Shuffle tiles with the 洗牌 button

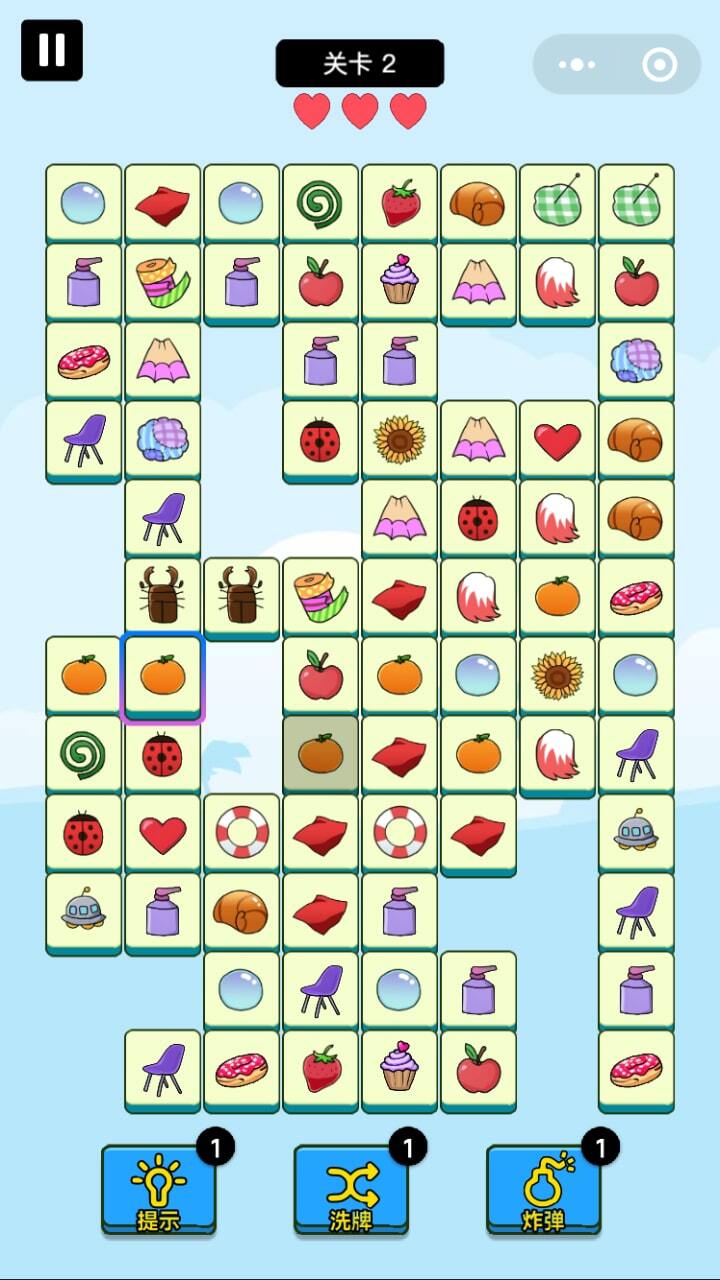coord(351,1189)
